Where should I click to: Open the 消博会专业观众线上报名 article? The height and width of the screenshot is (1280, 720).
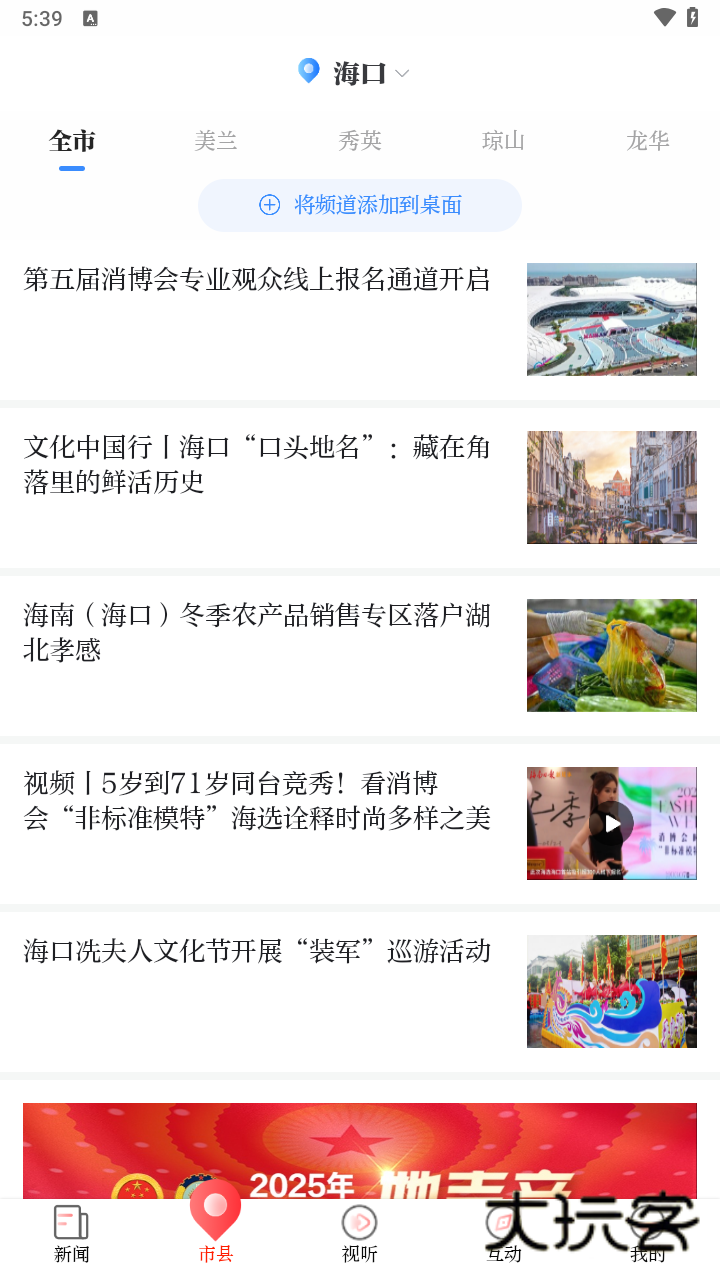(x=256, y=281)
